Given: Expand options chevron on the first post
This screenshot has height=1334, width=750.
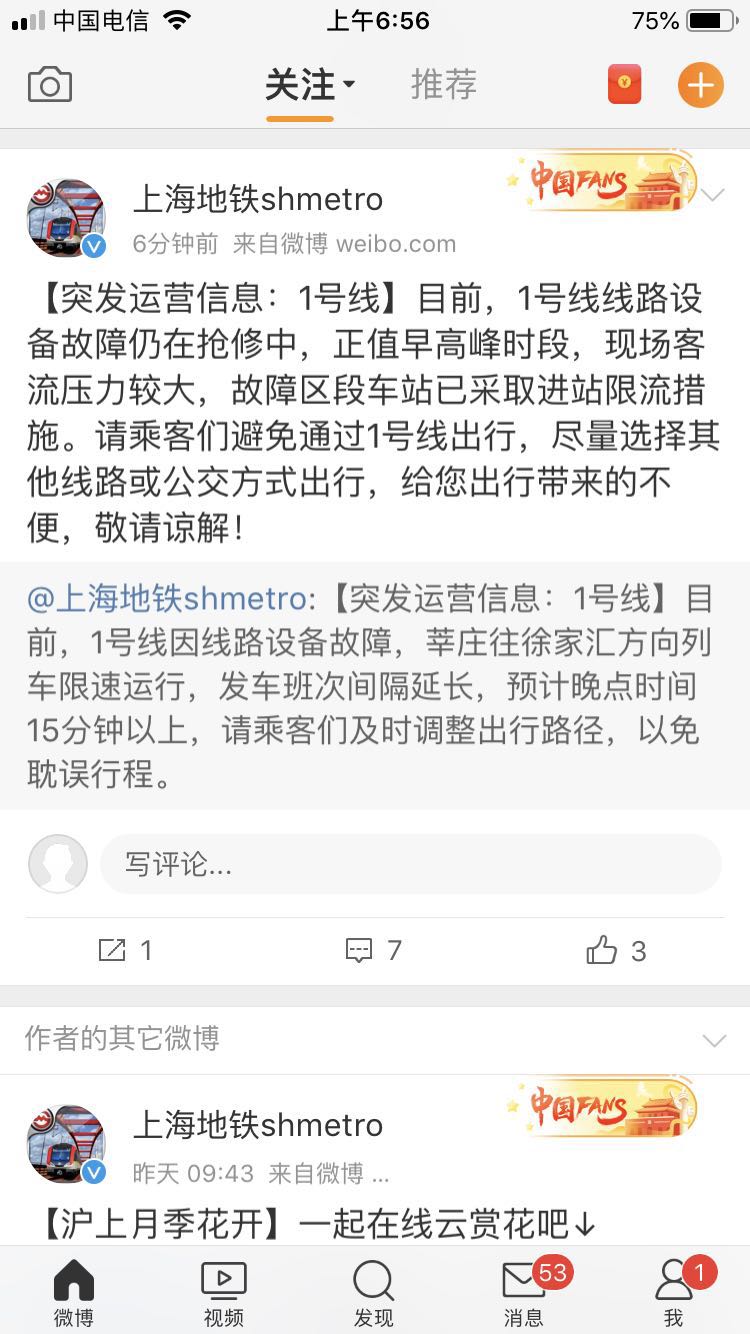Looking at the screenshot, I should pyautogui.click(x=713, y=196).
